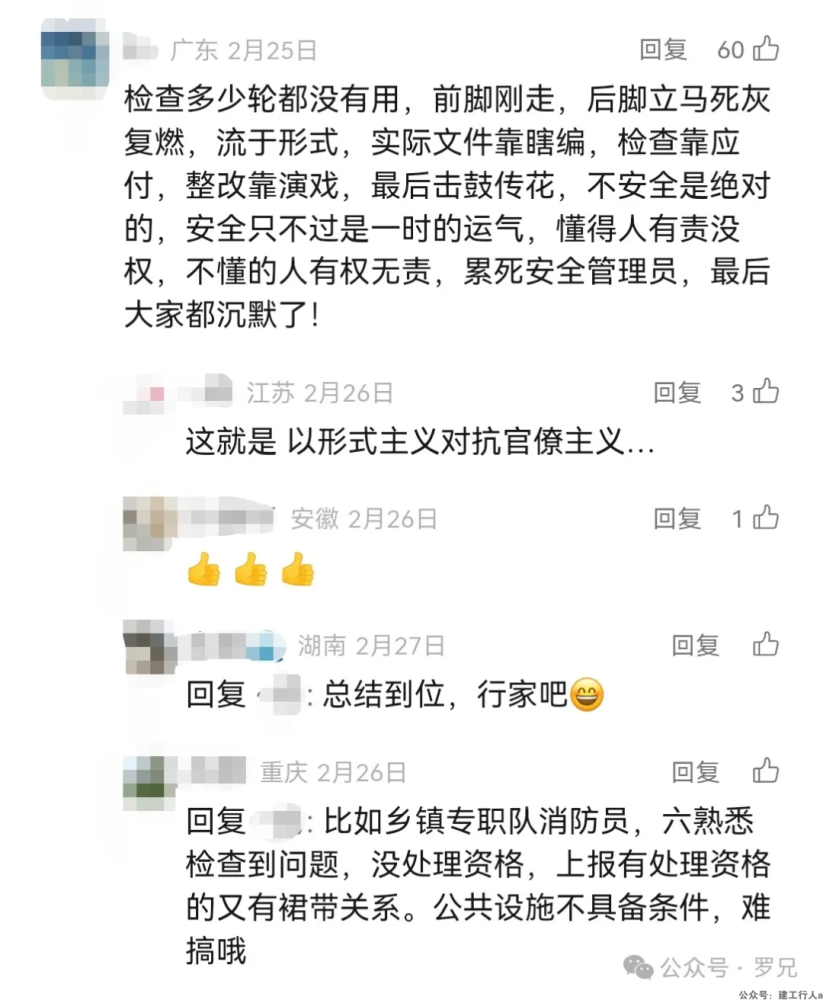Screen dimensions: 823x1000
Task: Like the Chongqing comment about firefighters
Action: point(766,771)
